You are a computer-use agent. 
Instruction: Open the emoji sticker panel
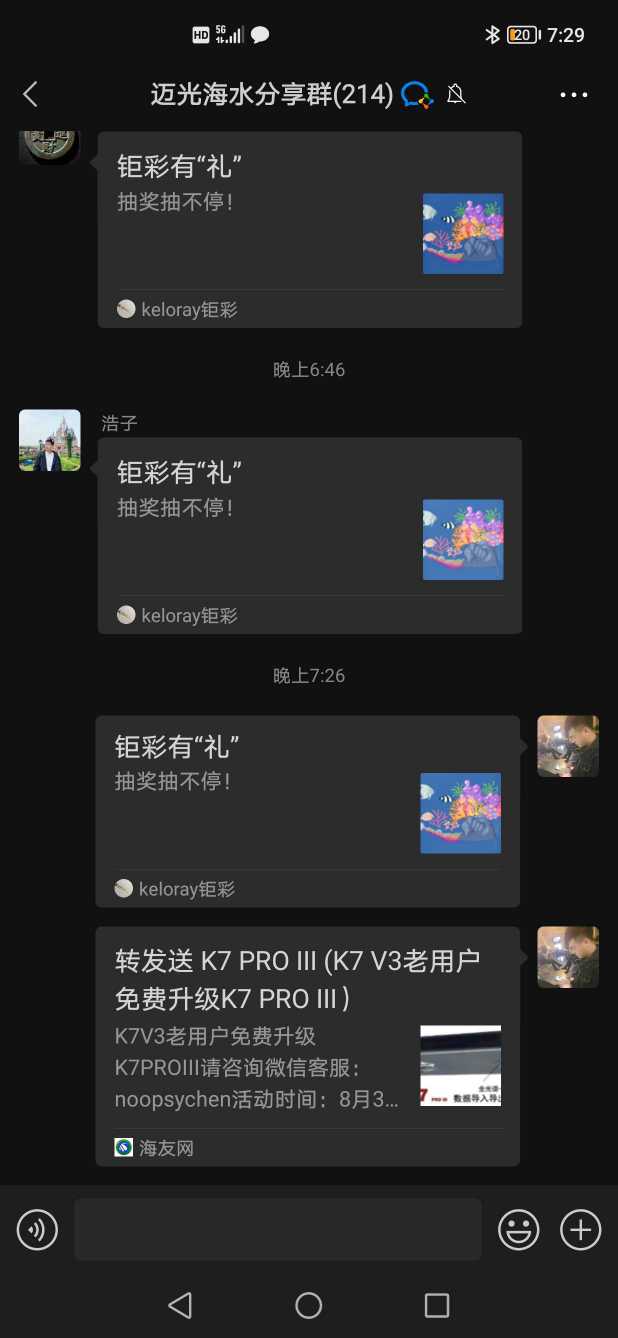[x=519, y=1229]
